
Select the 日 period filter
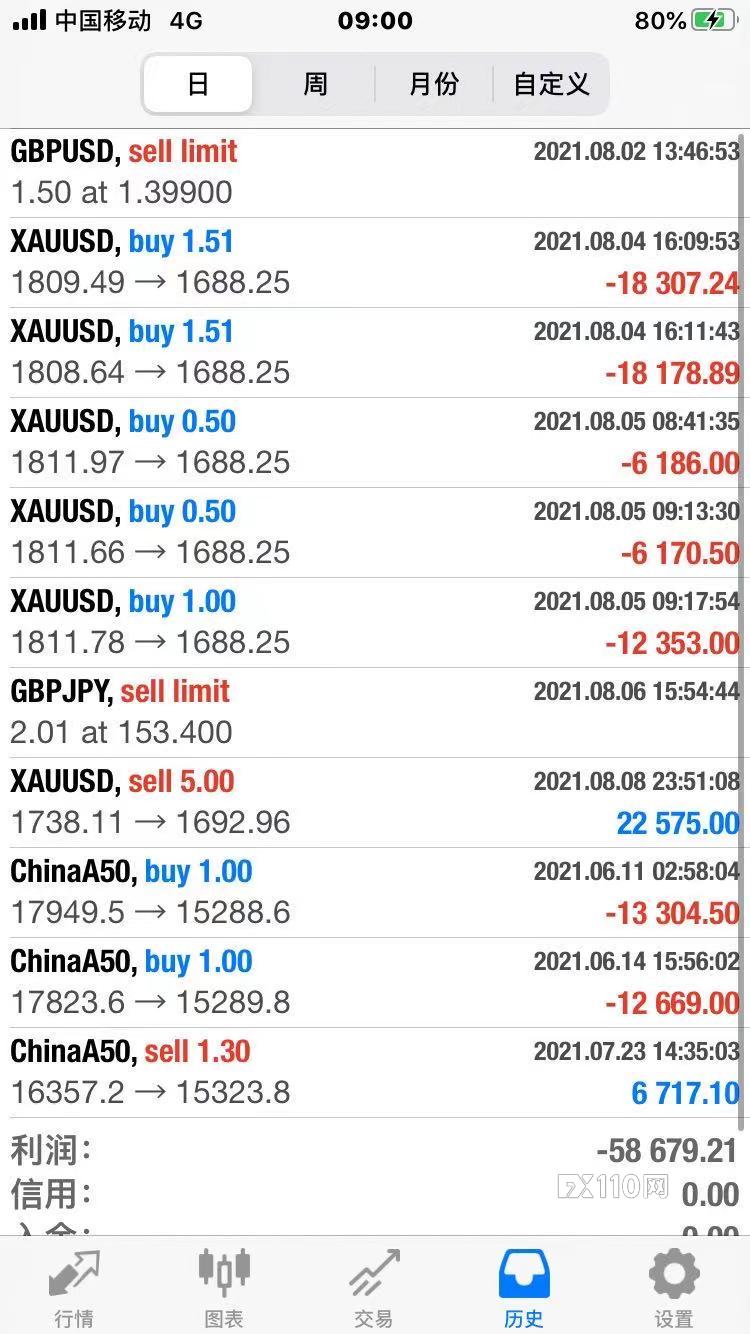coord(198,84)
